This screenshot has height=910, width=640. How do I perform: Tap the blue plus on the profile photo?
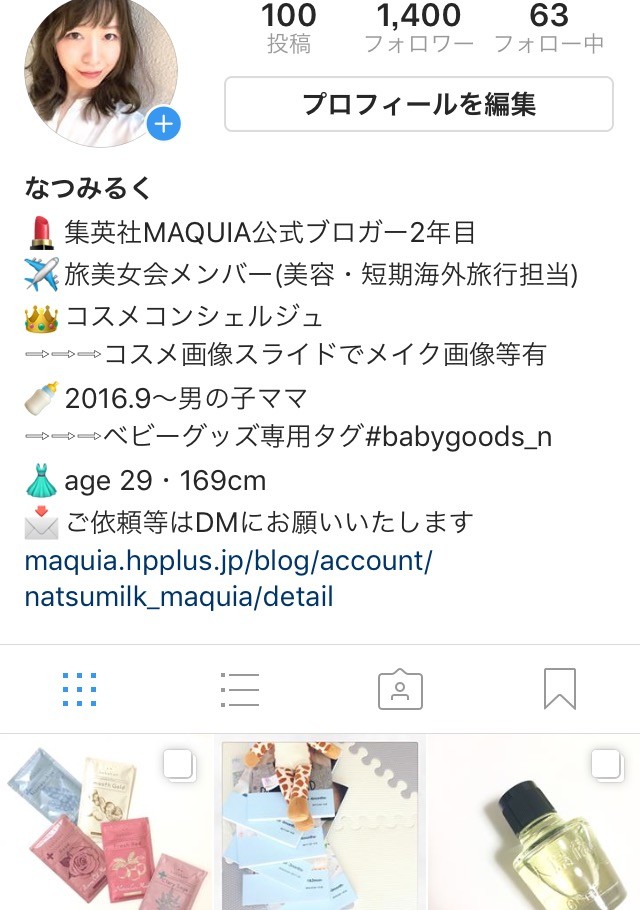pos(164,124)
